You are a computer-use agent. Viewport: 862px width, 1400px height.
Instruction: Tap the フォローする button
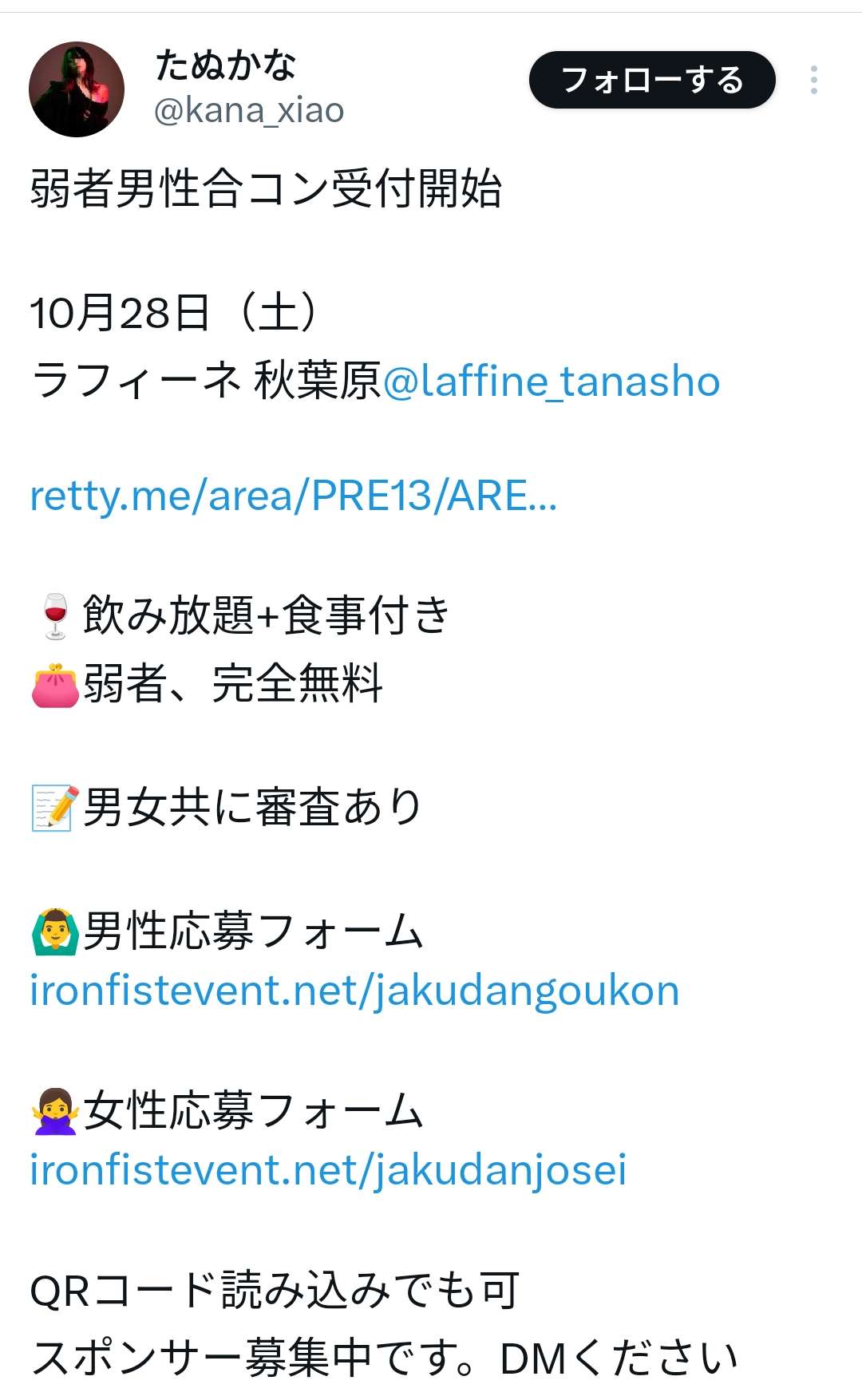[x=652, y=80]
